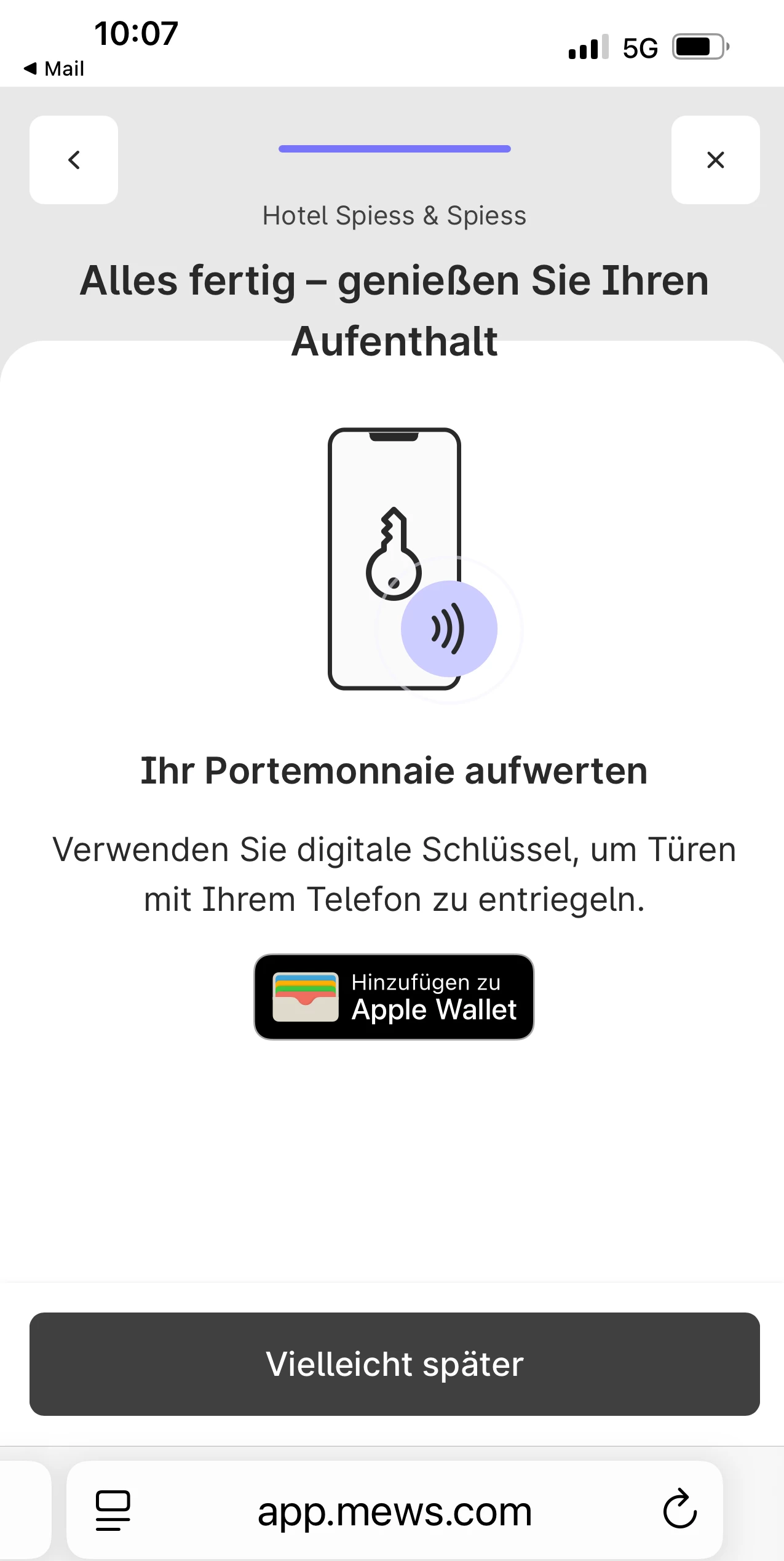
Task: Return to the Mail app
Action: click(54, 69)
